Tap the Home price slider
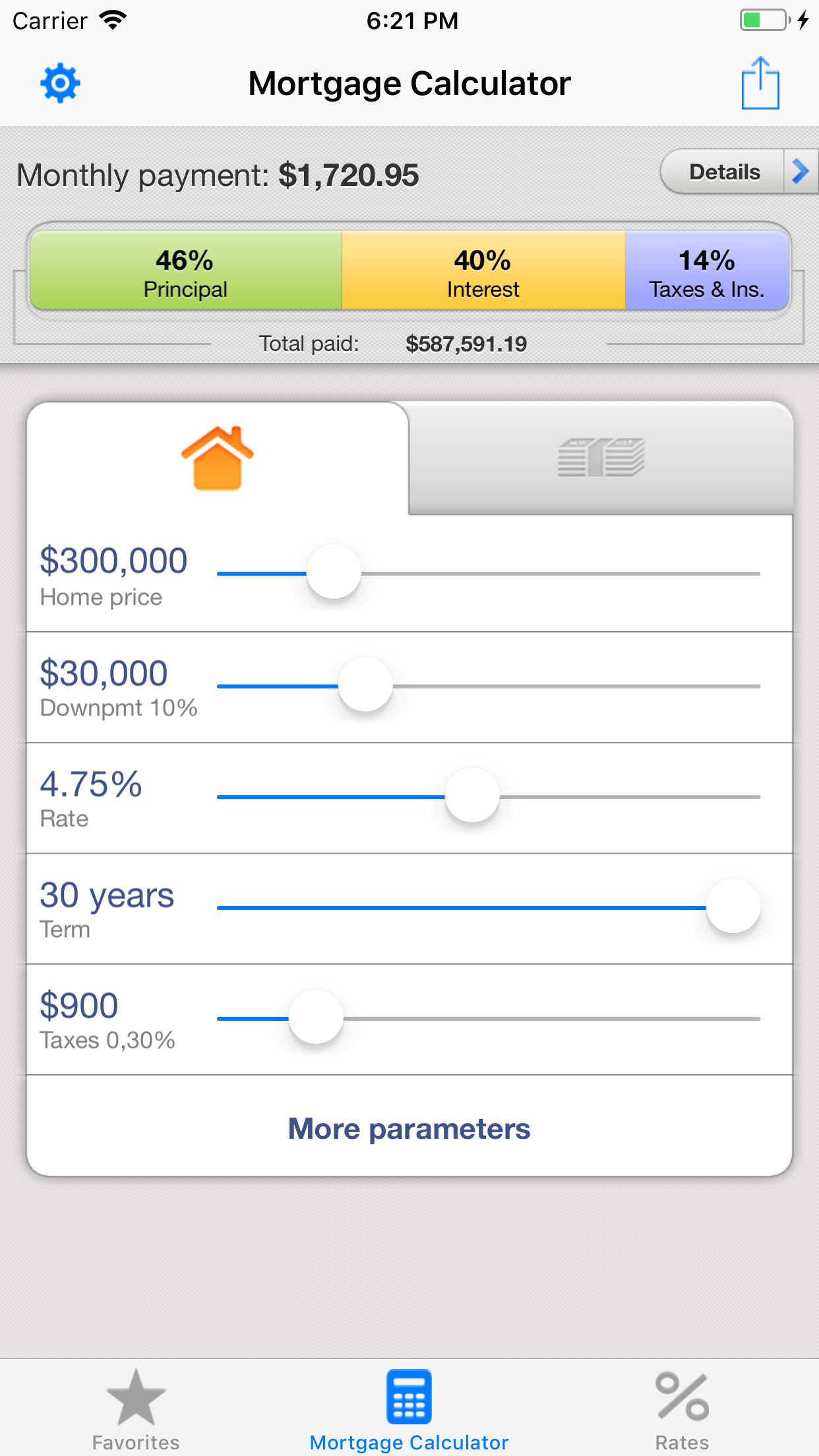 [334, 572]
